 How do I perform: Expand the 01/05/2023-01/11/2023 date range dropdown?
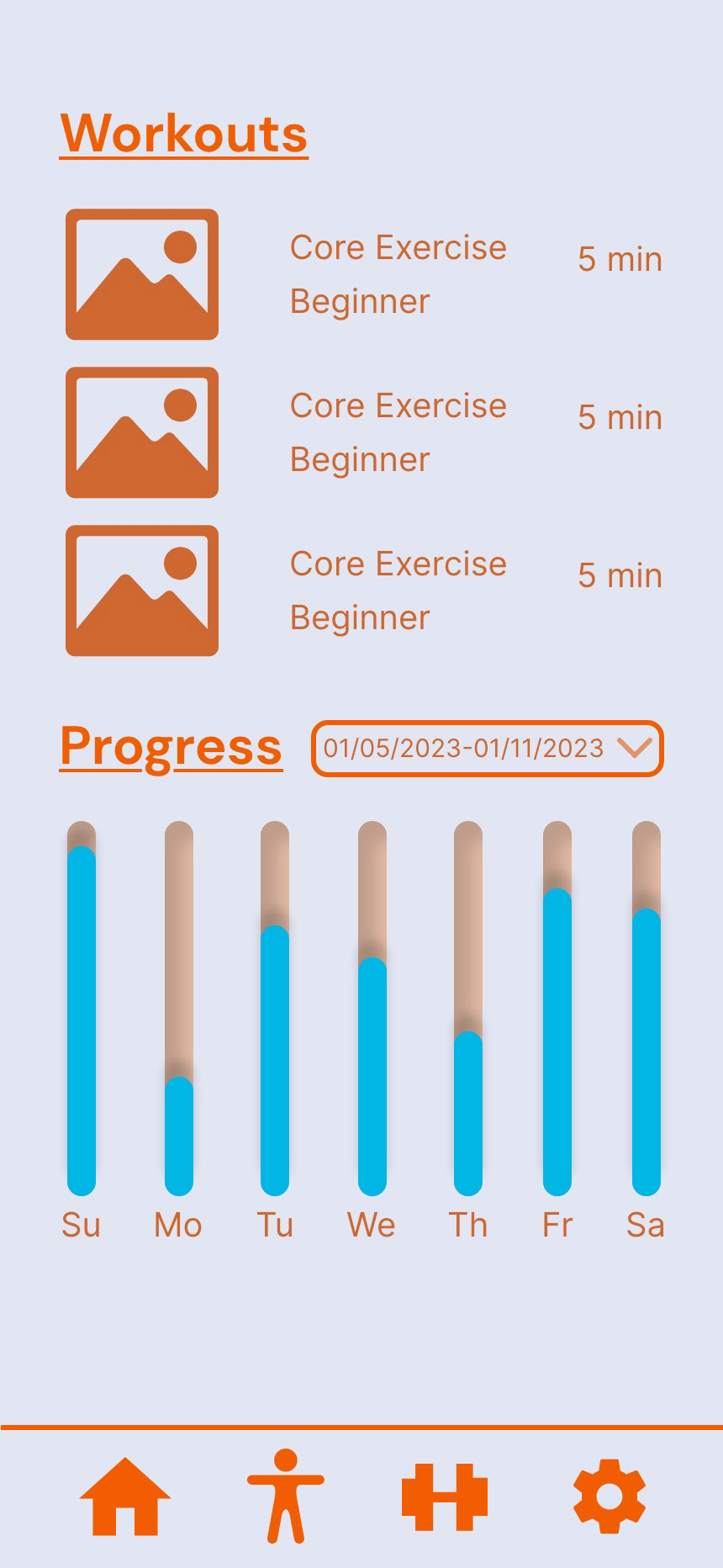pos(488,749)
